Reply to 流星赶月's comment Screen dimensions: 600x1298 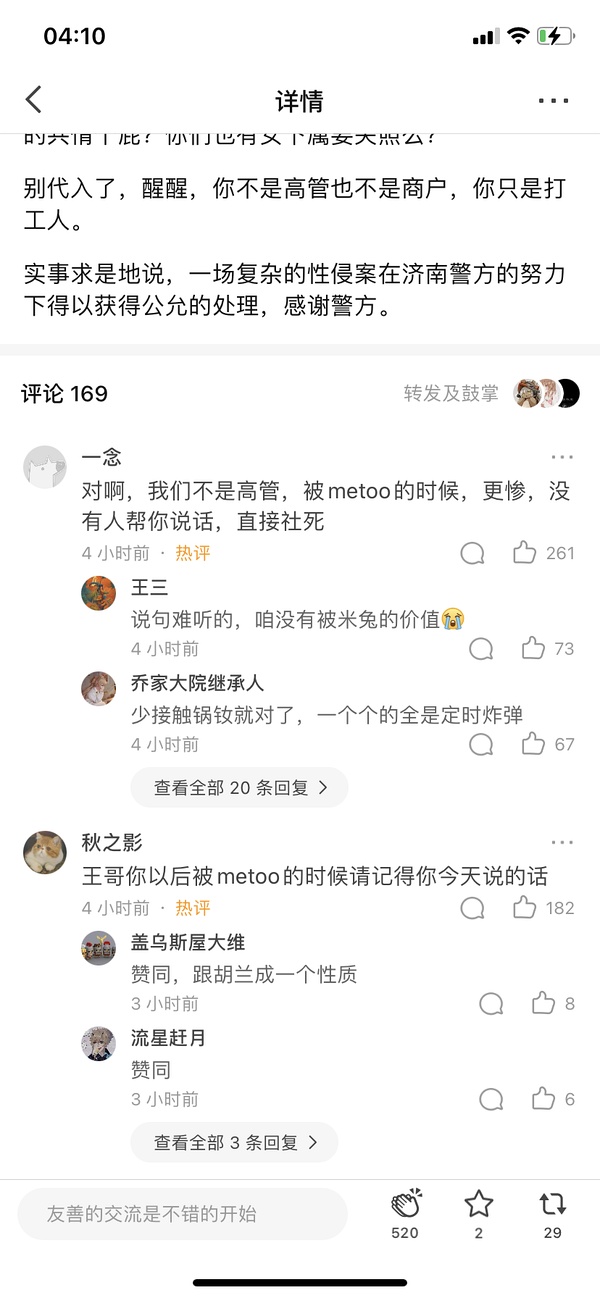pos(491,1099)
